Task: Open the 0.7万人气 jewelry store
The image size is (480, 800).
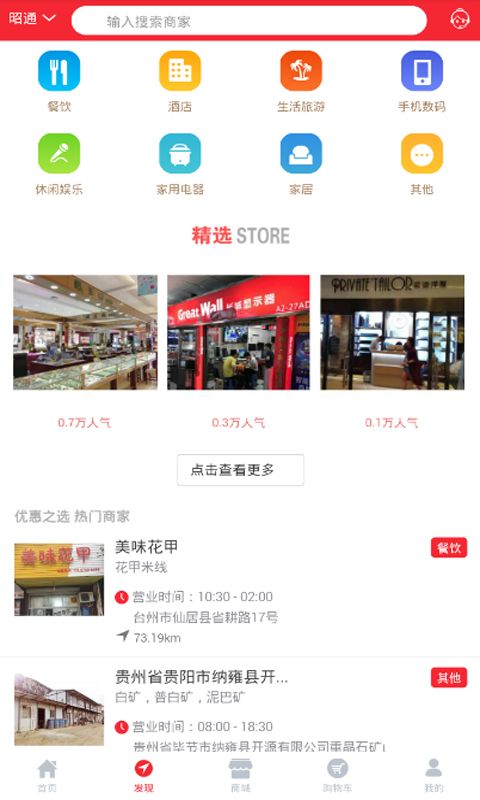Action: [x=85, y=332]
